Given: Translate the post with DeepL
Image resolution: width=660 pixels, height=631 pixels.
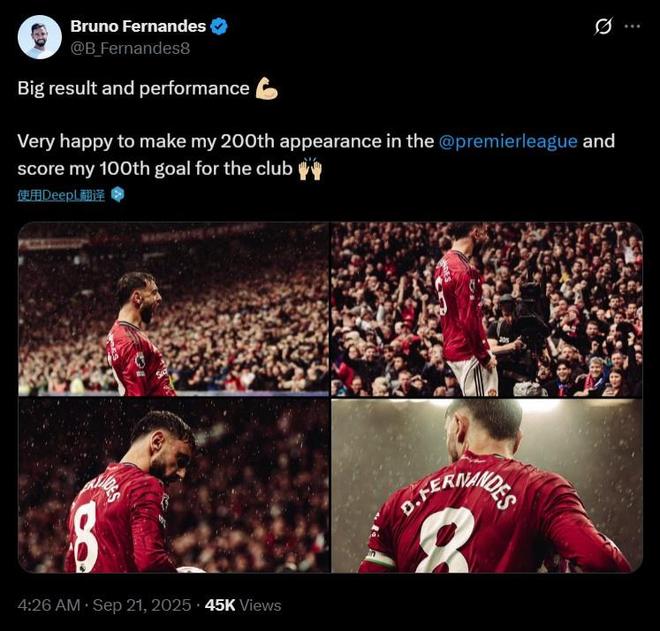Looking at the screenshot, I should point(62,195).
